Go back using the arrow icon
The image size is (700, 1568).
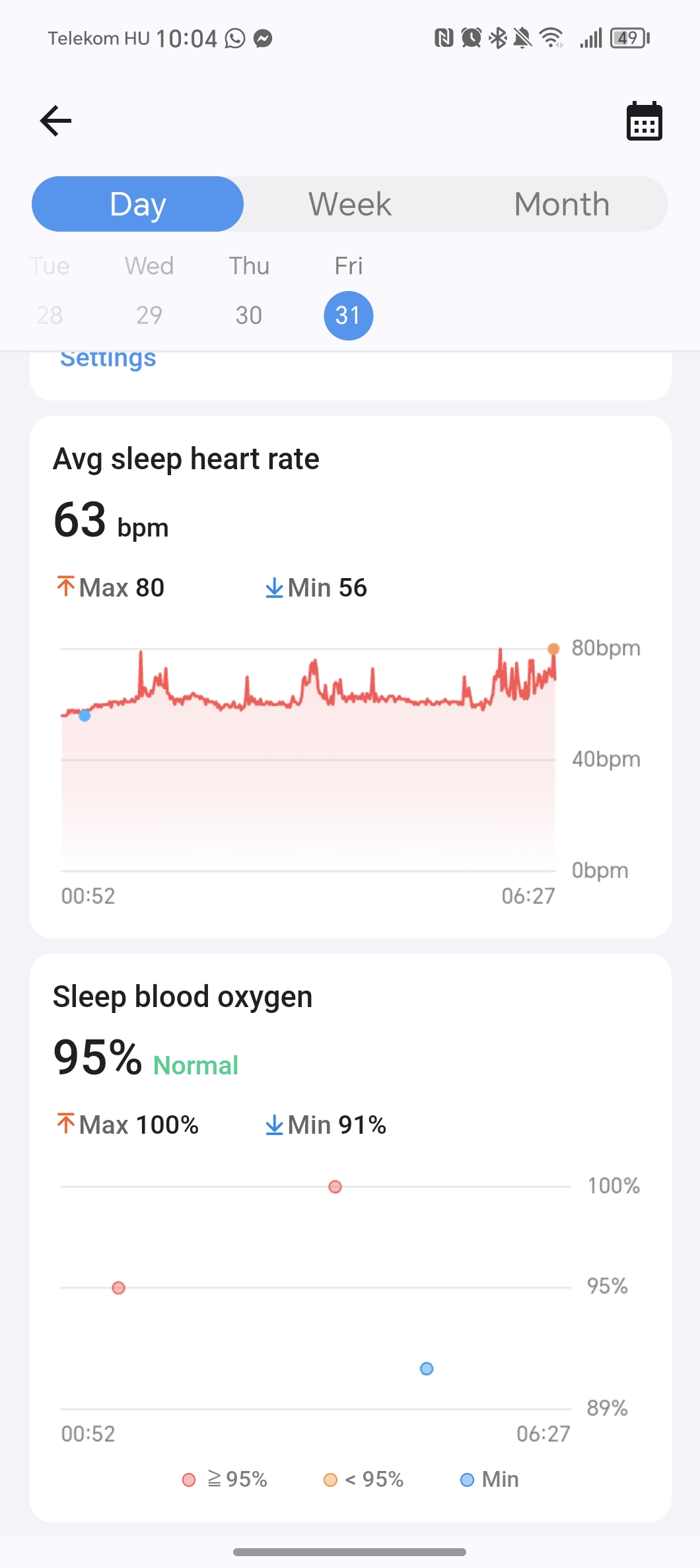tap(55, 121)
